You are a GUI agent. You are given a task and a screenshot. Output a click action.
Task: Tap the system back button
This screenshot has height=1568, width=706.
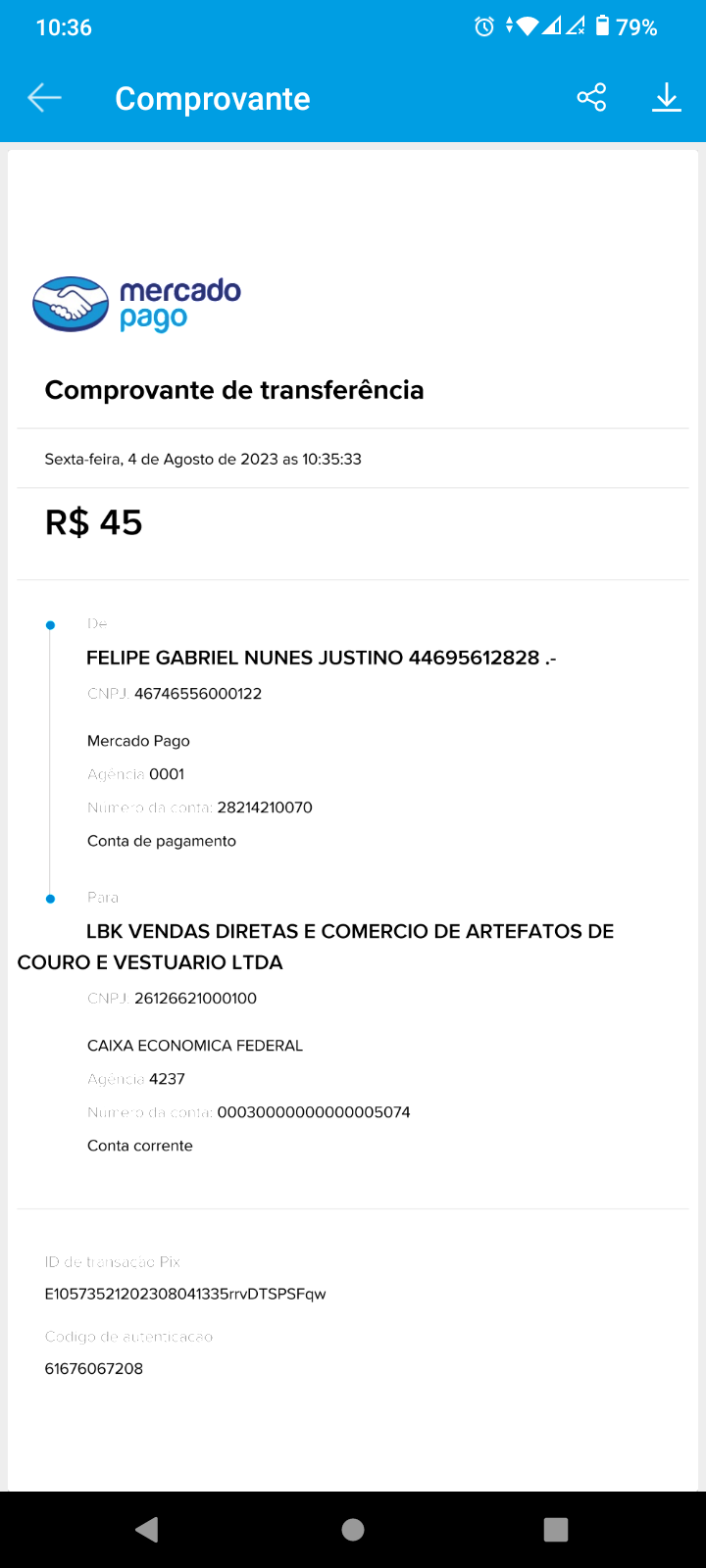point(147,1530)
